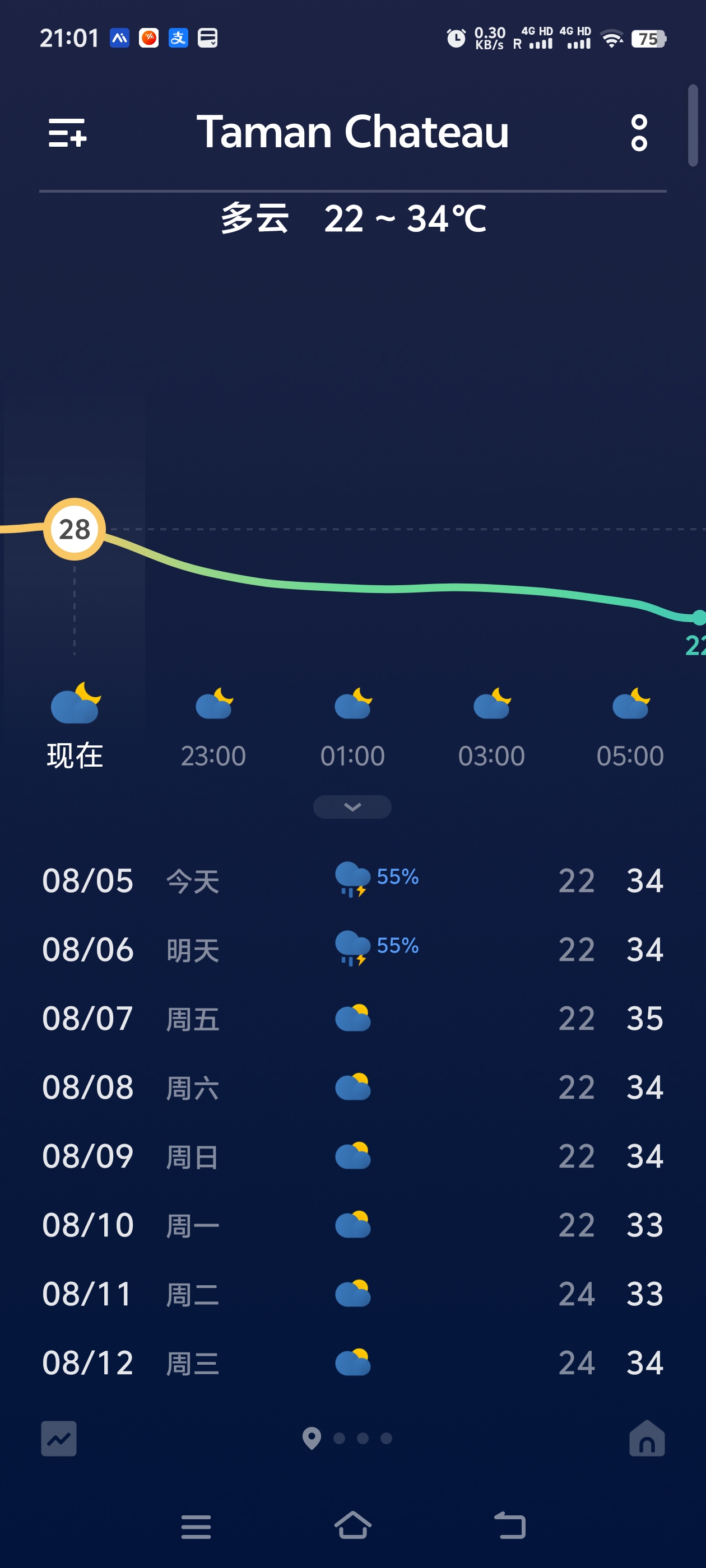Open the 08/06 tomorrow forecast row

[x=352, y=950]
